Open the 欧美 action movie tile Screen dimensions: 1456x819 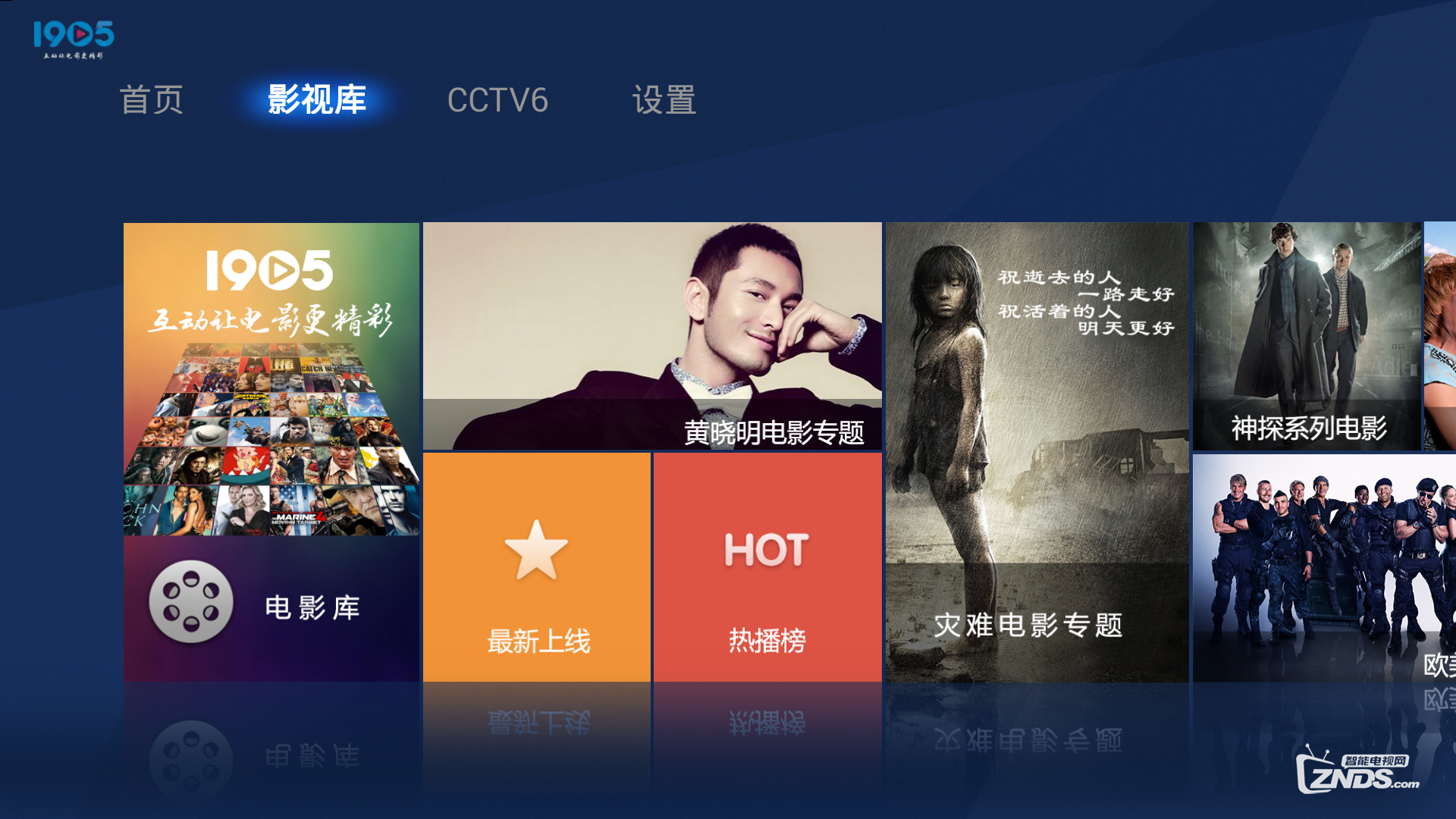click(1324, 567)
